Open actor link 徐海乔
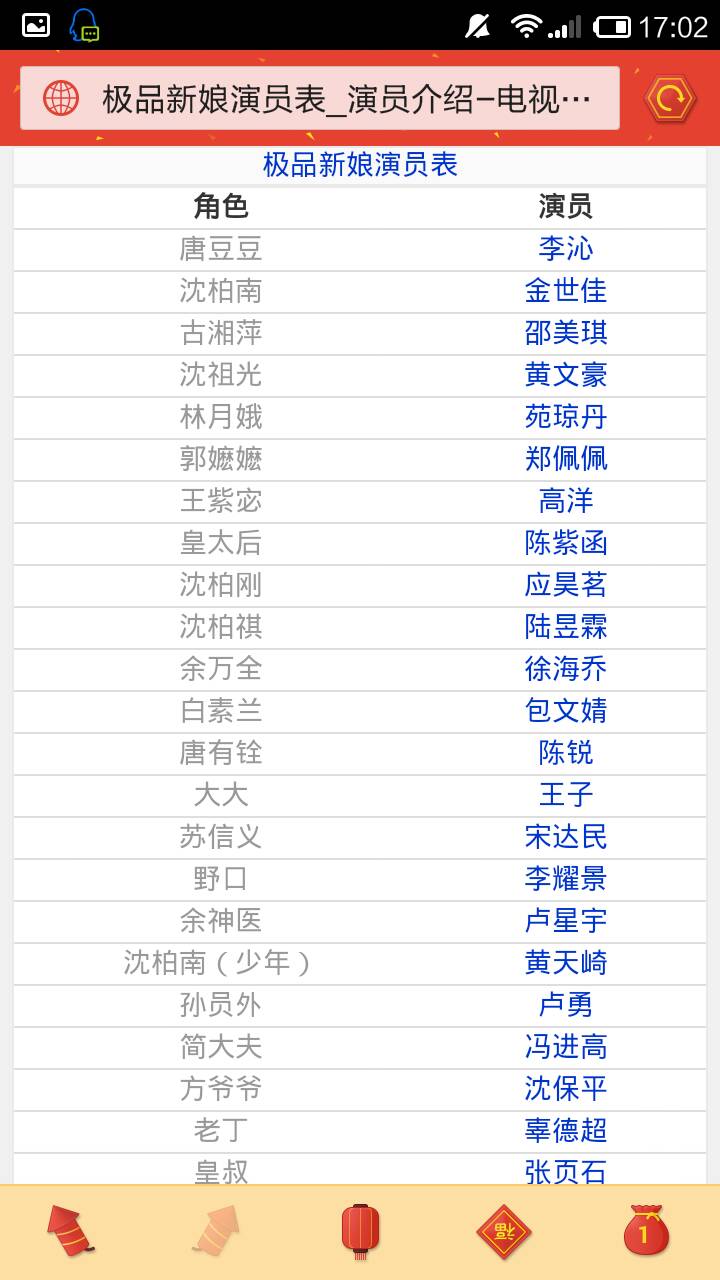 pos(565,669)
